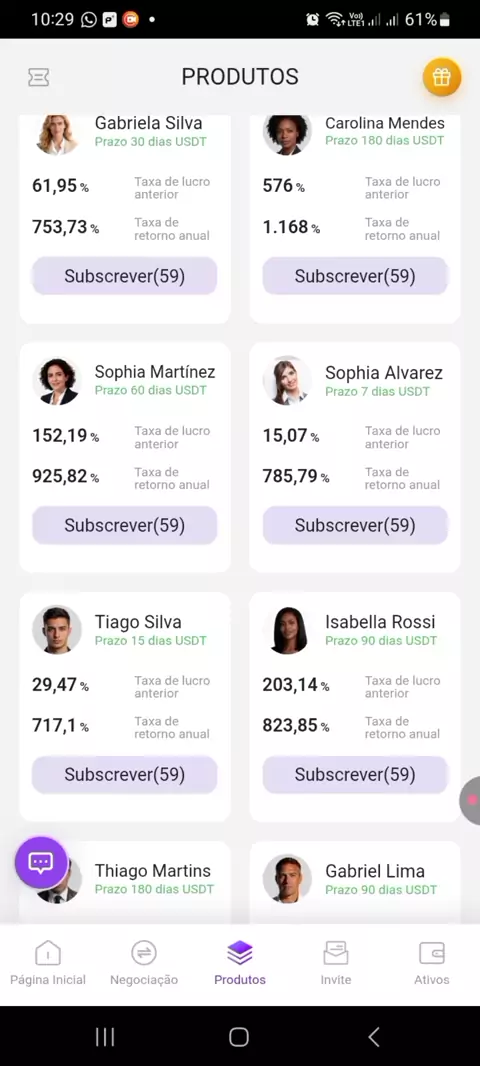Viewport: 480px width, 1066px height.
Task: Switch to the Invite tab
Action: 336,963
